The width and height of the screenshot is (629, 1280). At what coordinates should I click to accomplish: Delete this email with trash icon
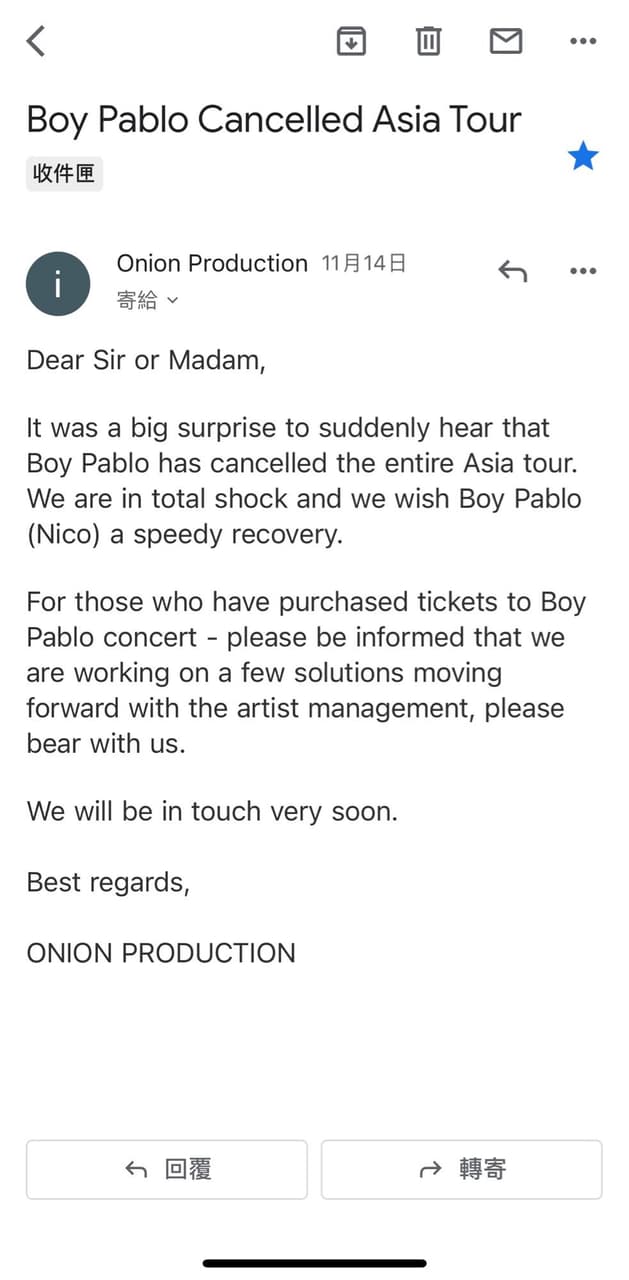tap(428, 41)
